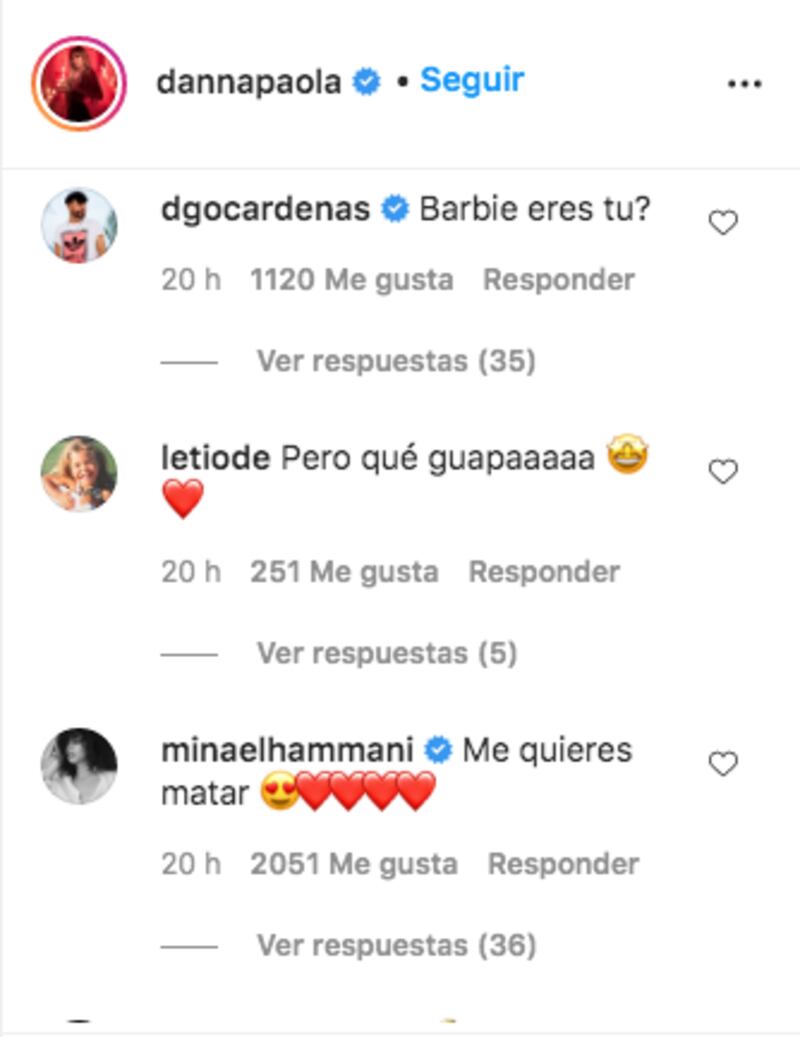The height and width of the screenshot is (1037, 800).
Task: Show the 36 replies under minaelhammani
Action: point(396,945)
